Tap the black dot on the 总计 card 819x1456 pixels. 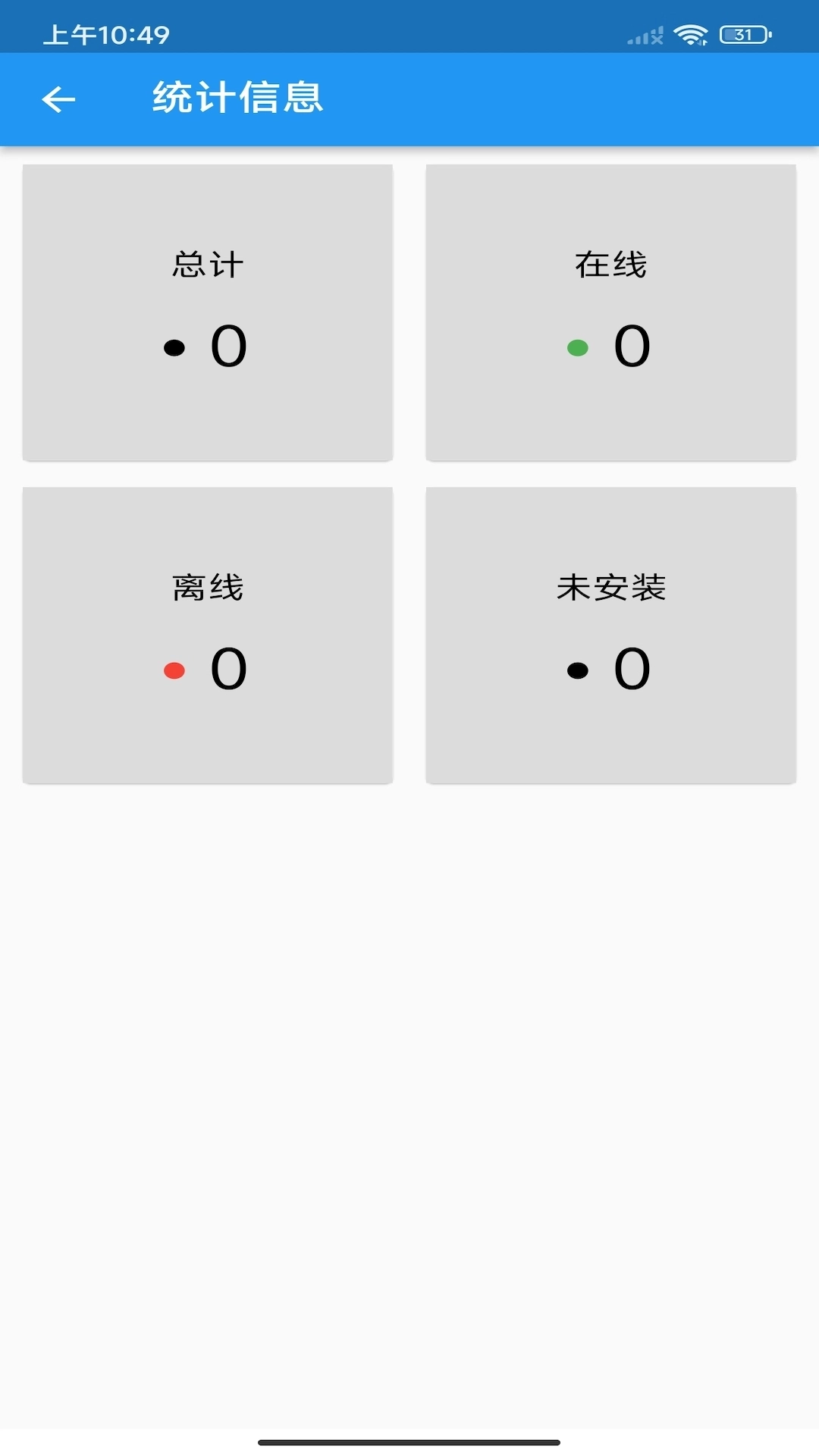(x=176, y=346)
